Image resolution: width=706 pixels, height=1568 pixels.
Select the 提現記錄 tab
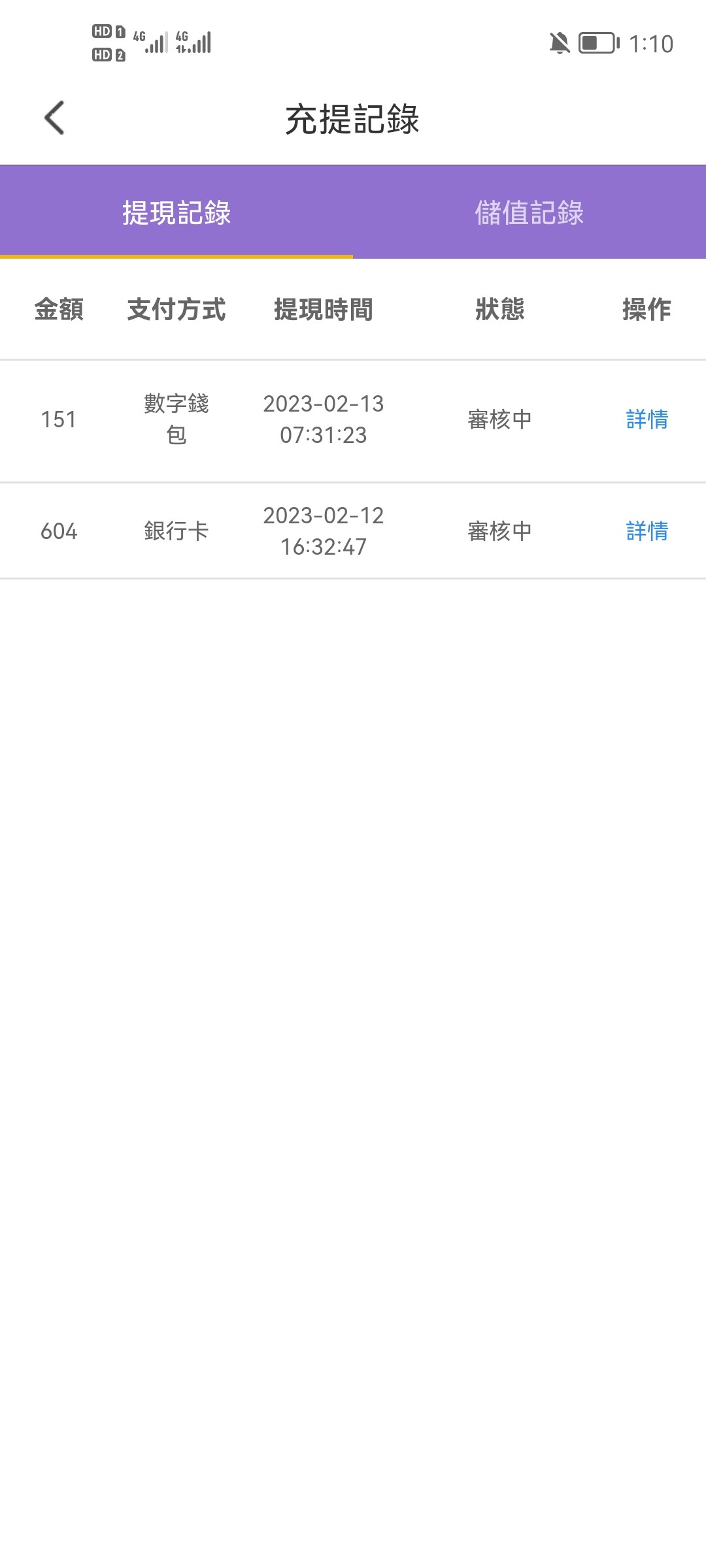176,212
